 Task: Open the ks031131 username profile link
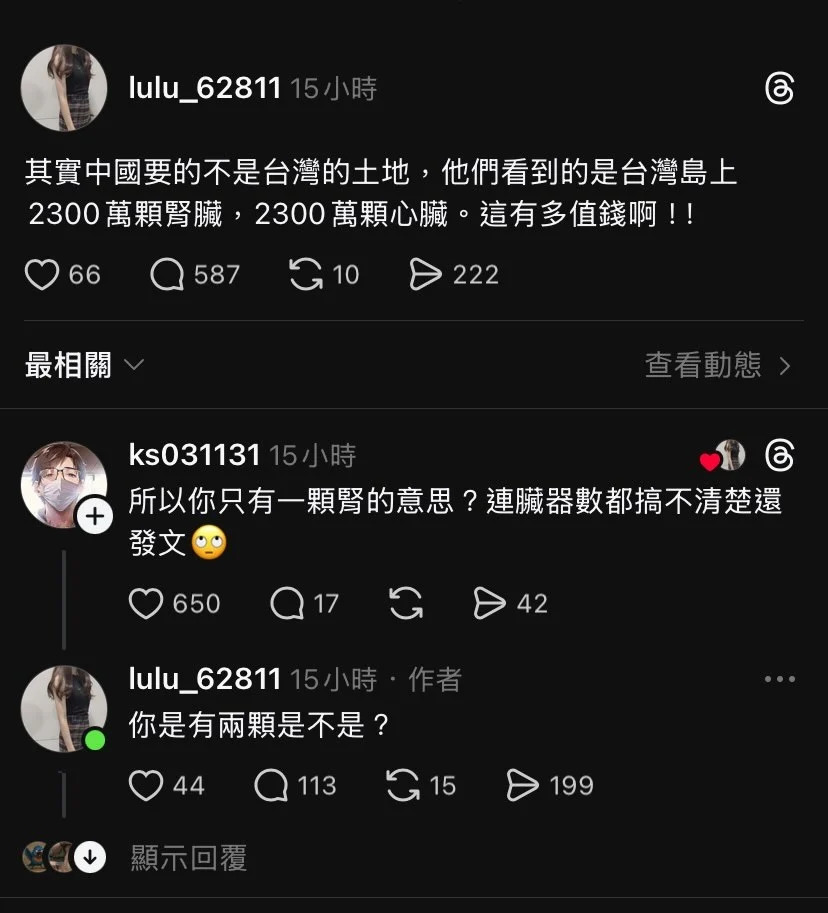pos(195,456)
